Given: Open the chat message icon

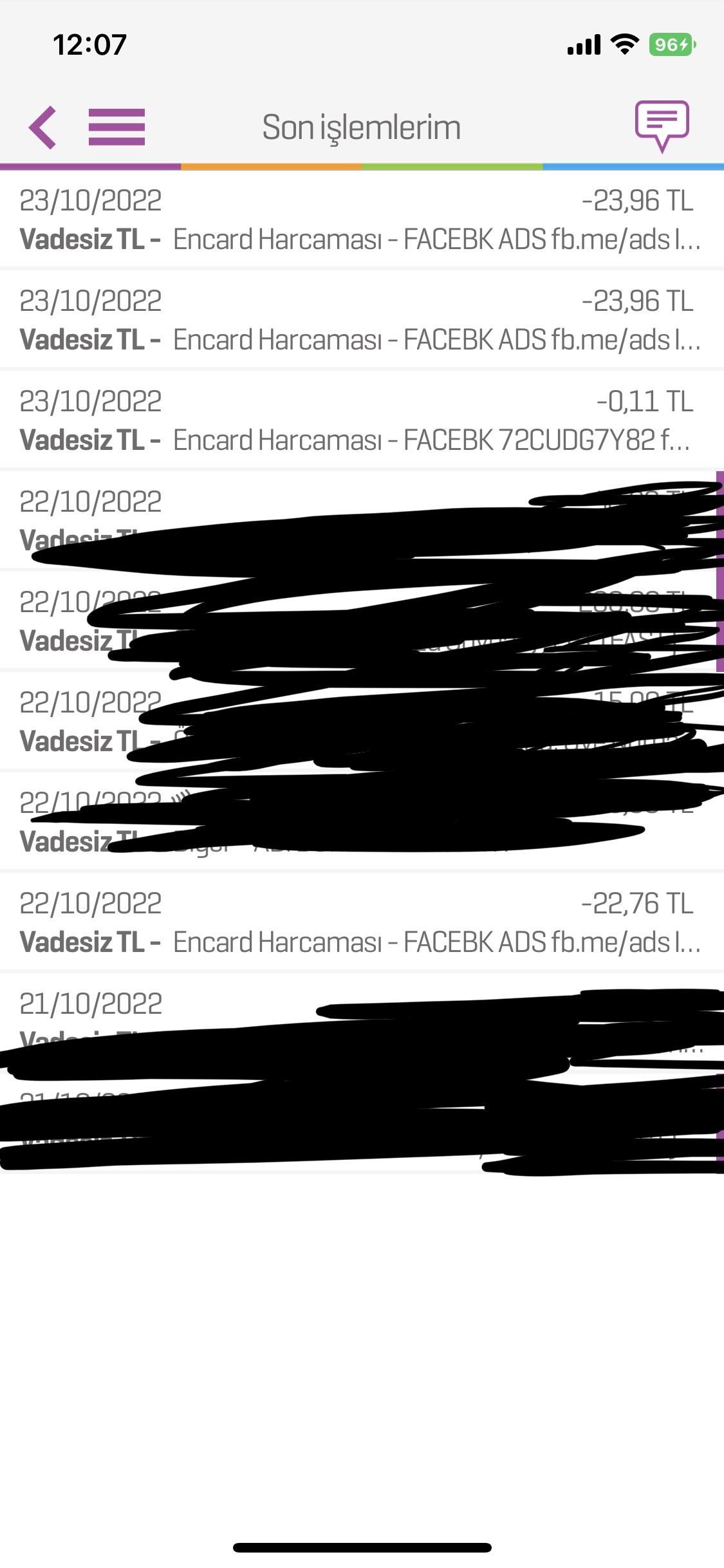Looking at the screenshot, I should click(662, 125).
